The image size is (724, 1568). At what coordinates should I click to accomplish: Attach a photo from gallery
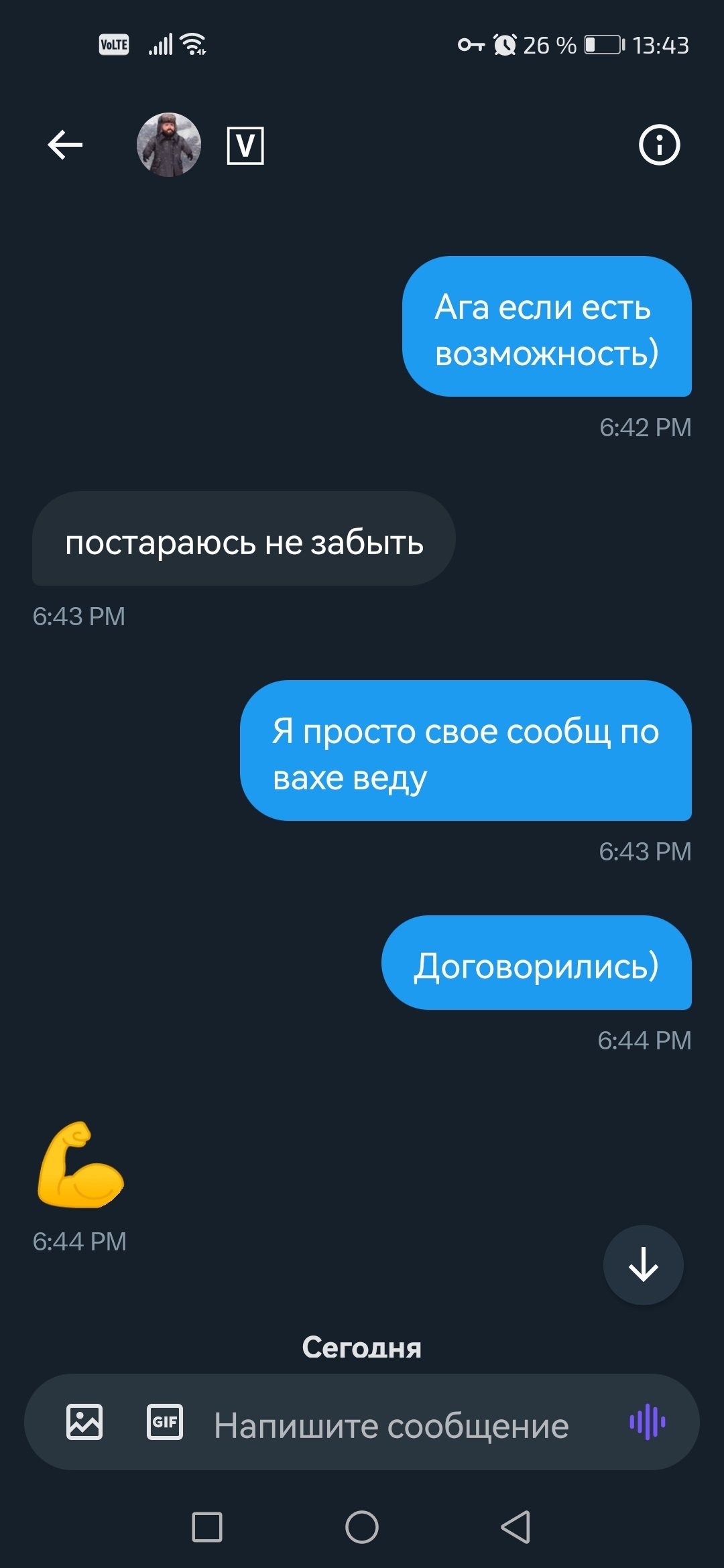click(x=84, y=1422)
